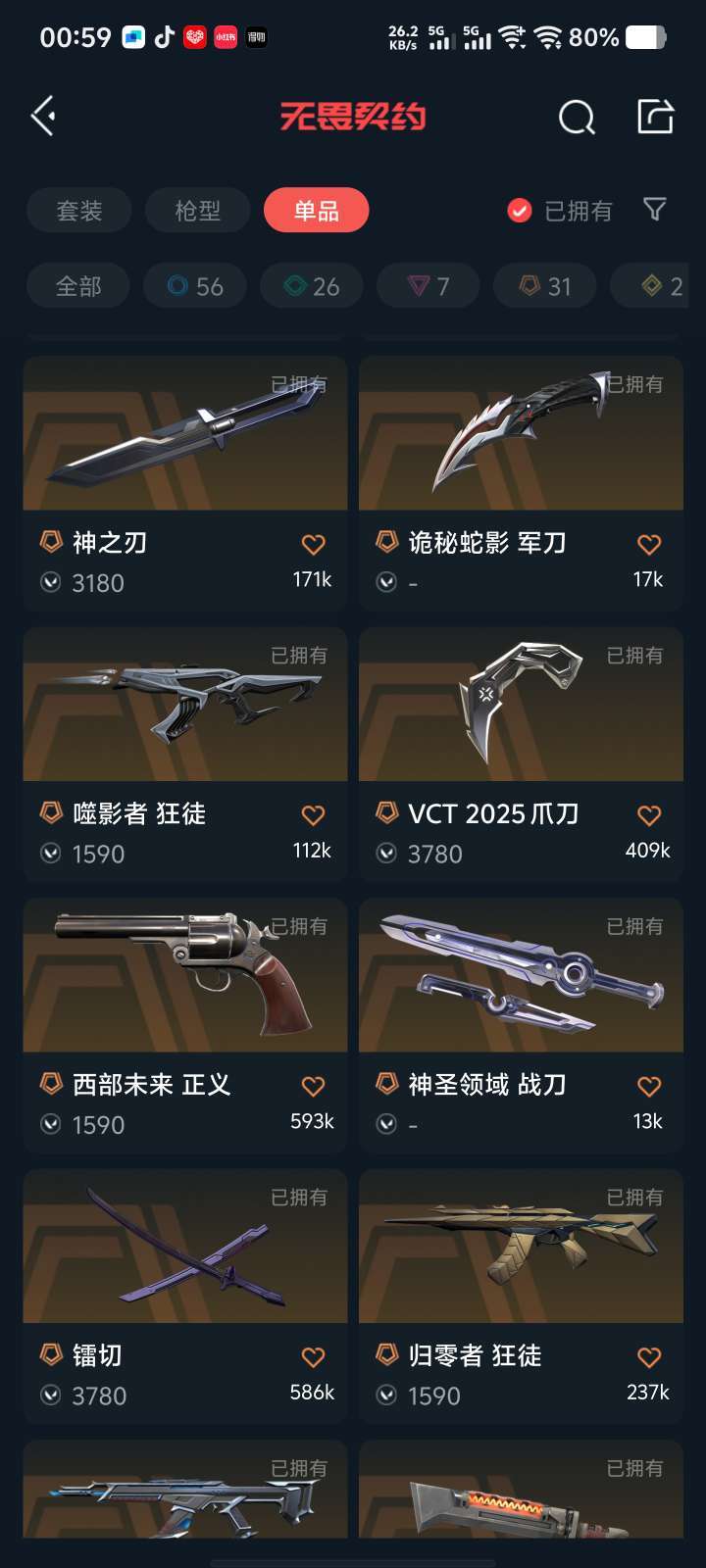Select the 全部 chip
This screenshot has height=1568, width=706.
click(x=78, y=286)
